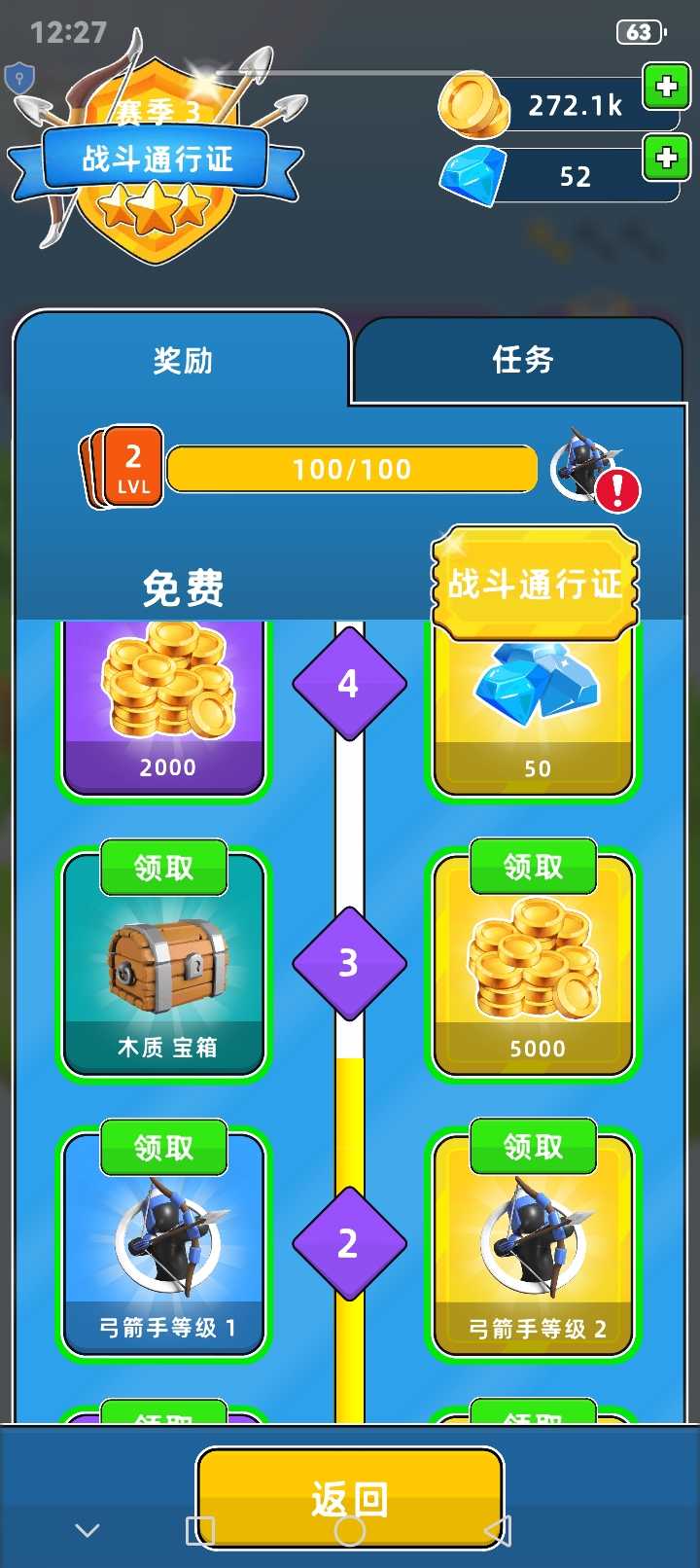700x1568 pixels.
Task: Claim the 木质宝箱 reward
Action: click(163, 868)
